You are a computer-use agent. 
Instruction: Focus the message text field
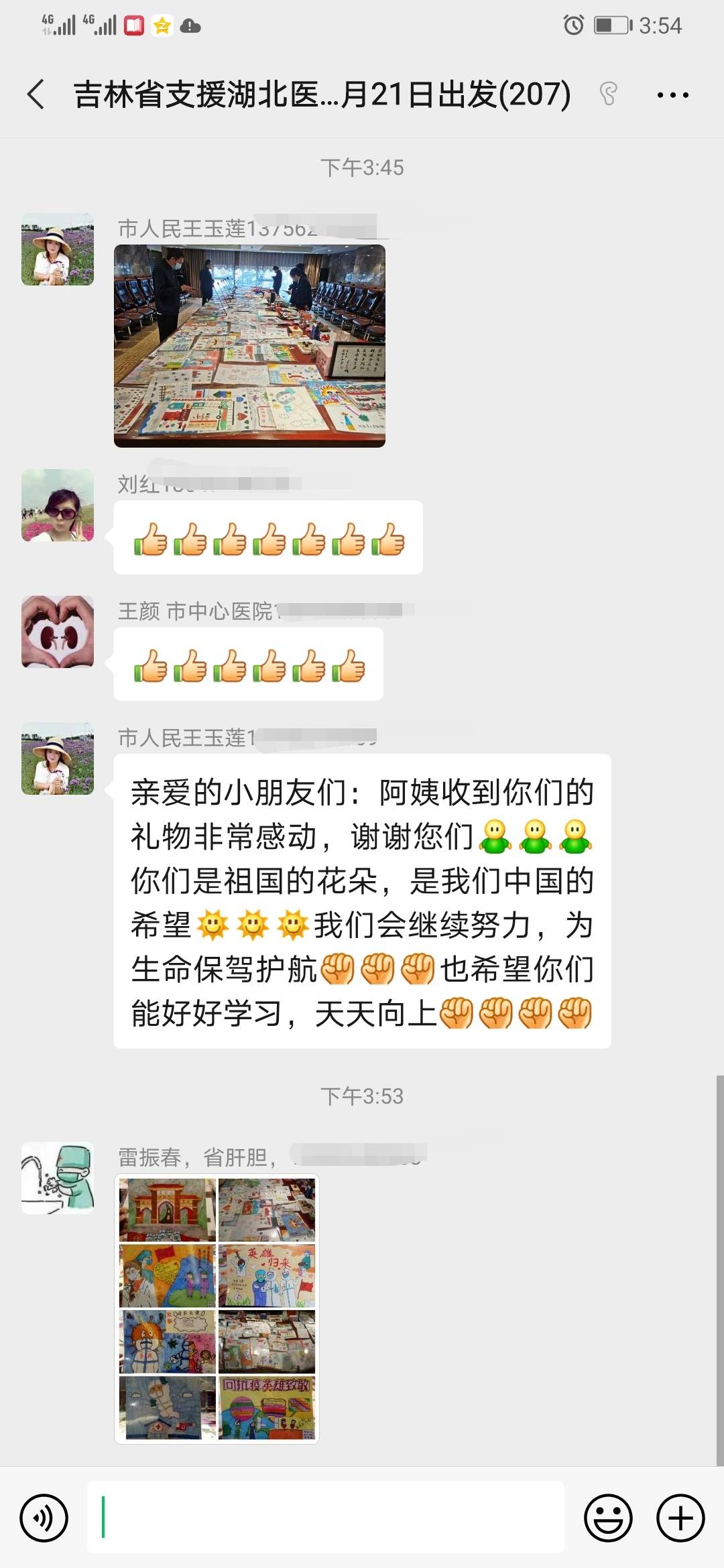pos(325,1518)
